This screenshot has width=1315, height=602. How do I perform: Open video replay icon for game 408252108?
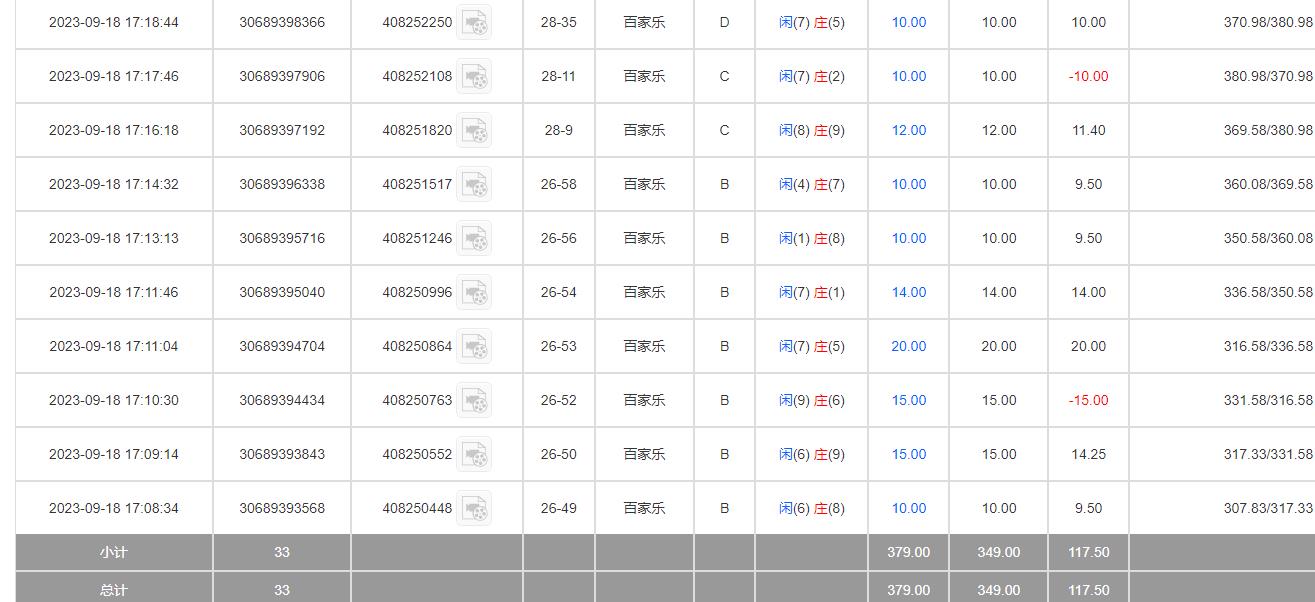coord(474,76)
